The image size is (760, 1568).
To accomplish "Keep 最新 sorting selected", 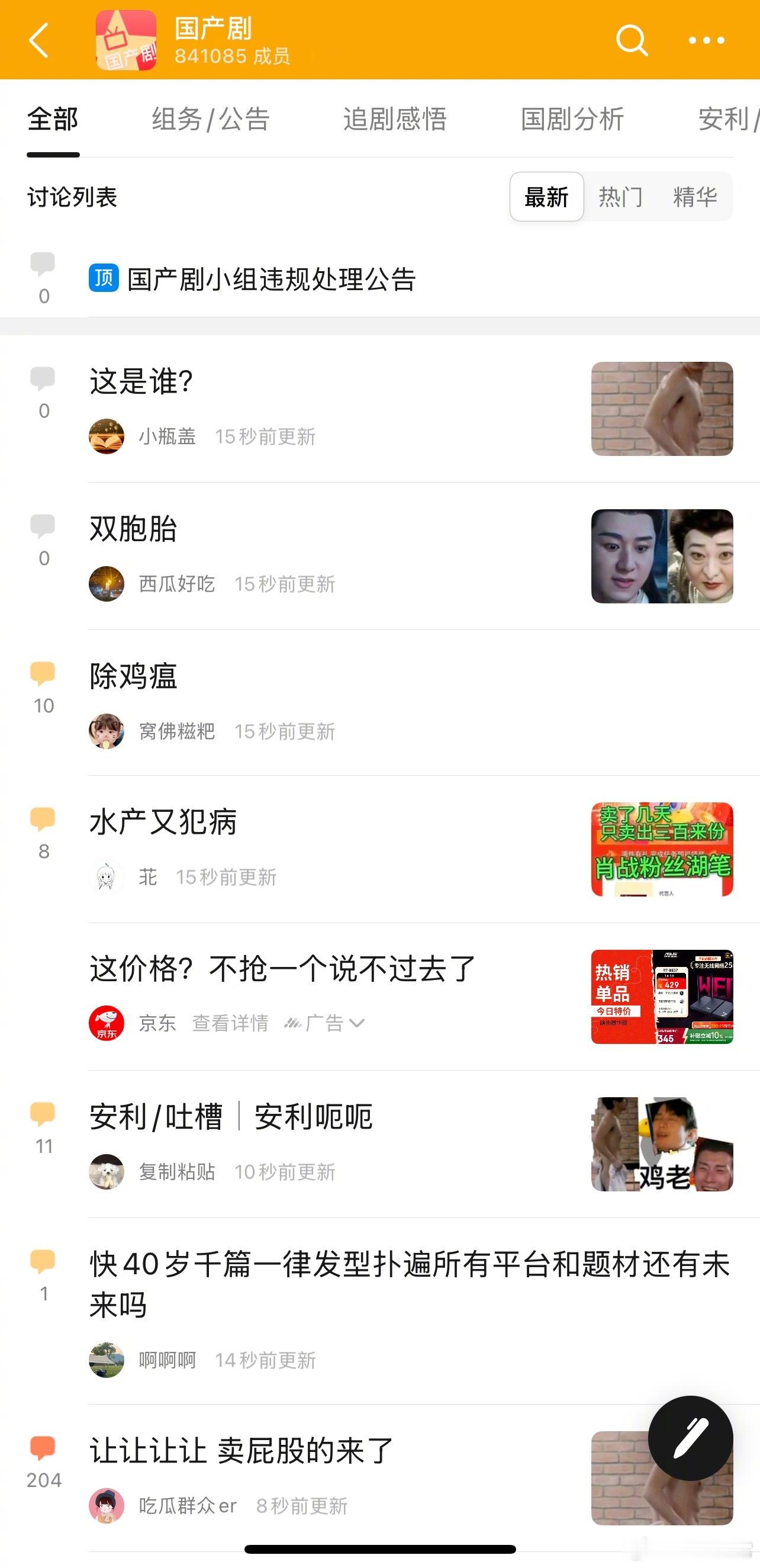I will pyautogui.click(x=546, y=196).
